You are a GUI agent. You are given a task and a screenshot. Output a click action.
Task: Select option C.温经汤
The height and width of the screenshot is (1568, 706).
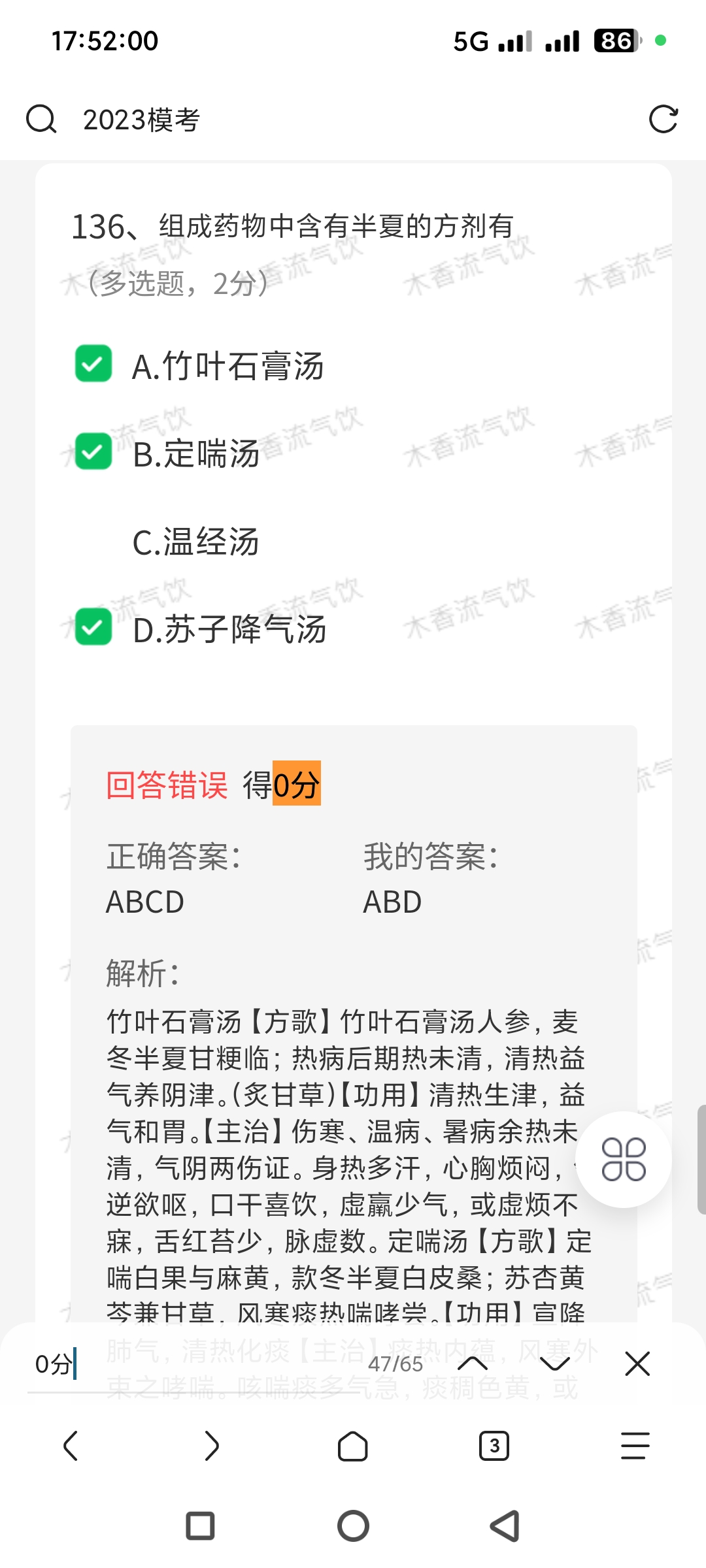click(196, 542)
